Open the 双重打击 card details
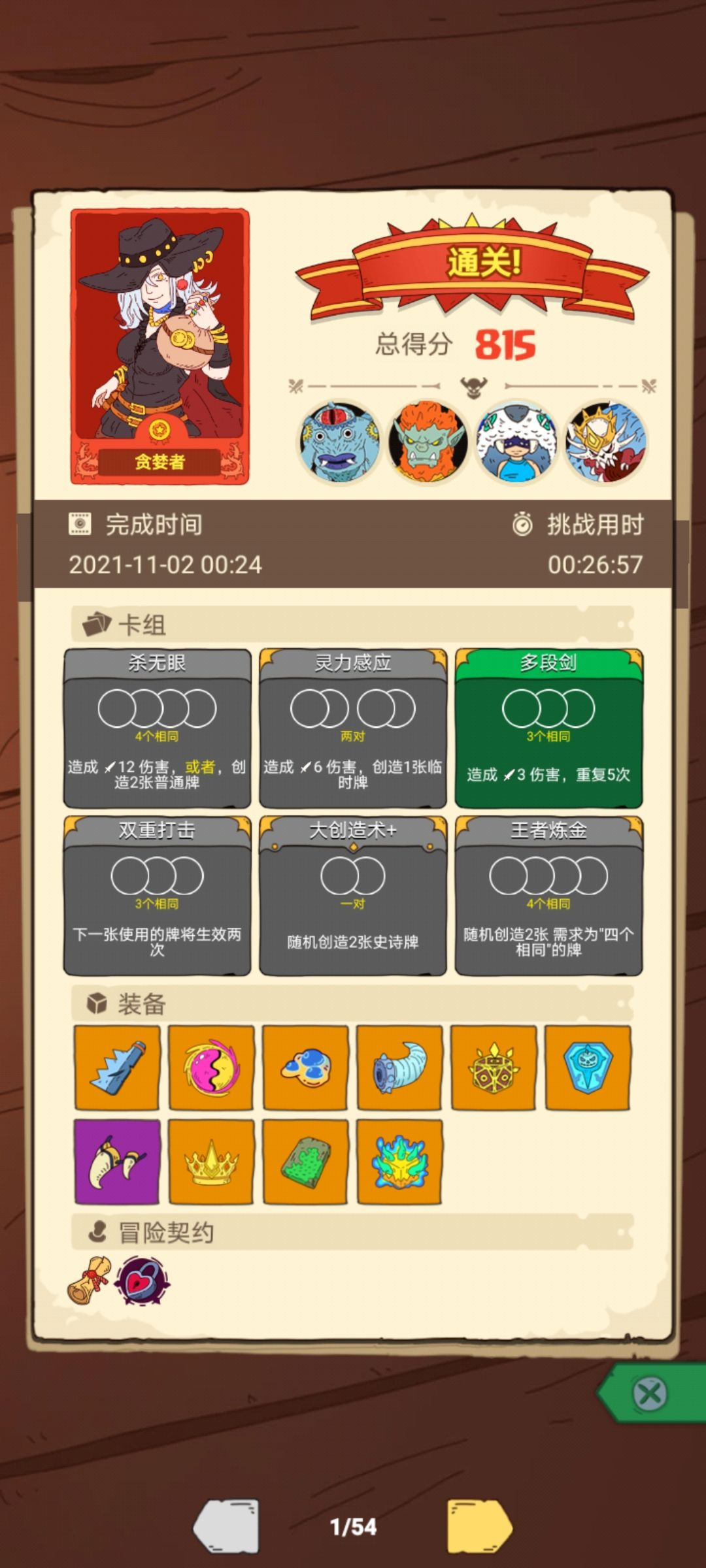This screenshot has width=706, height=1568. point(157,896)
